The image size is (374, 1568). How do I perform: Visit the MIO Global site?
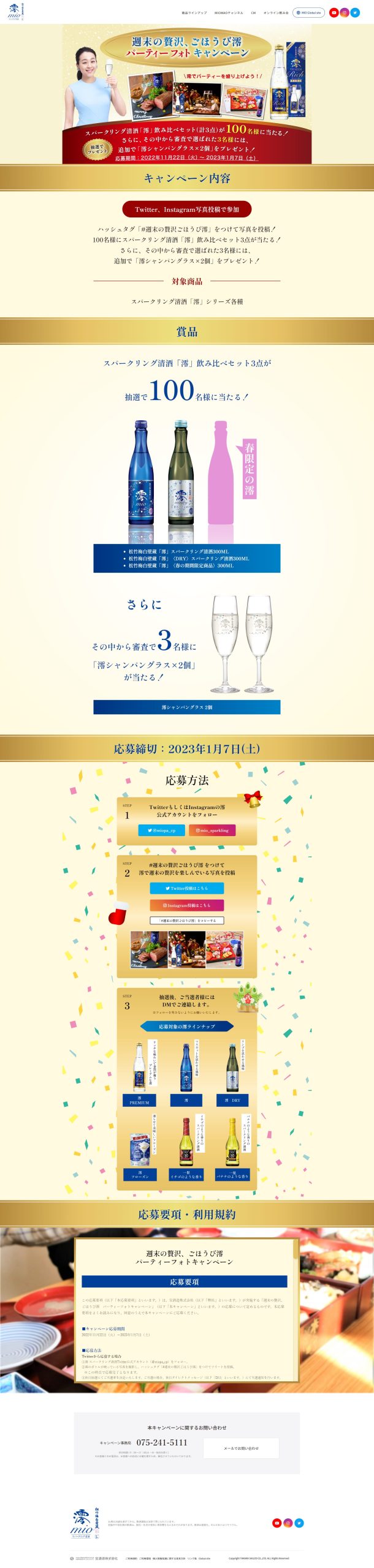309,12
